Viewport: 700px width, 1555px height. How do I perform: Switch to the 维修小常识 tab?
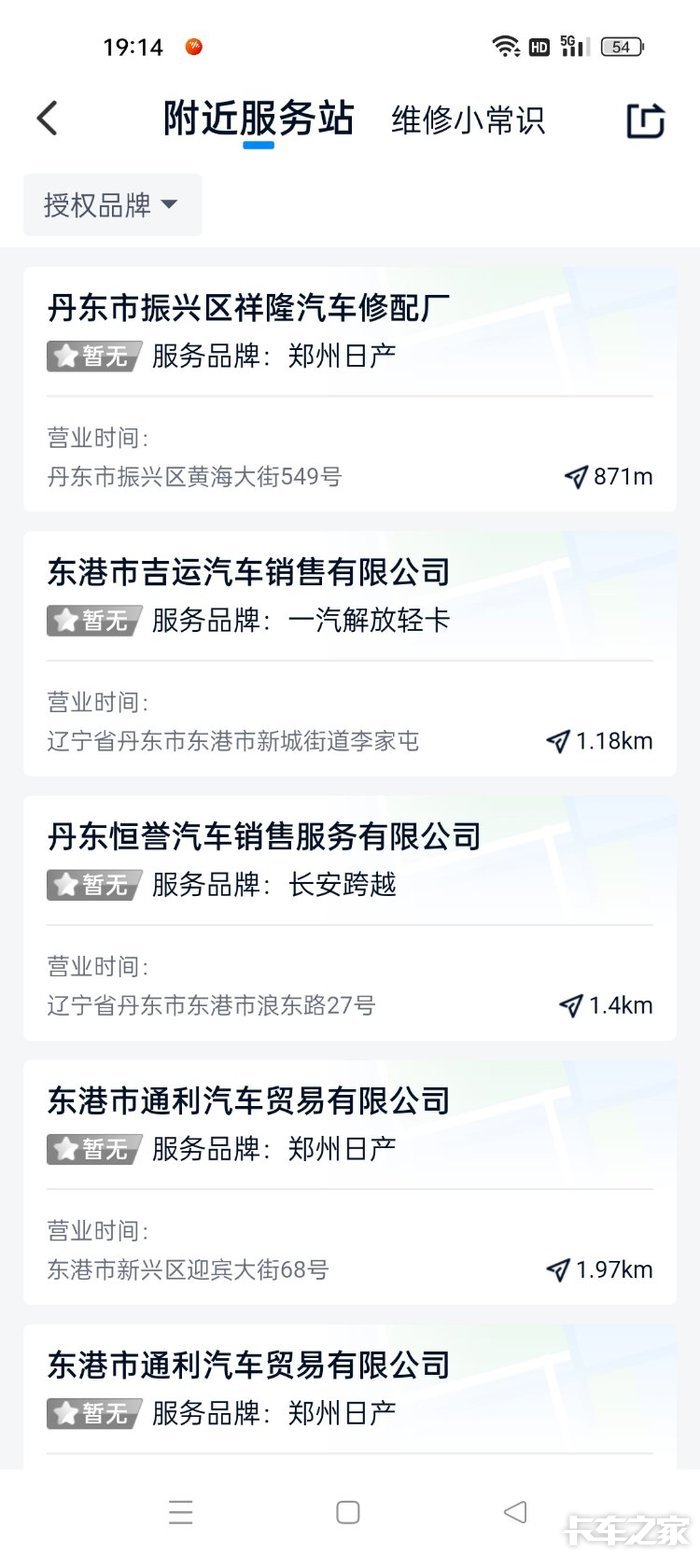tap(468, 120)
